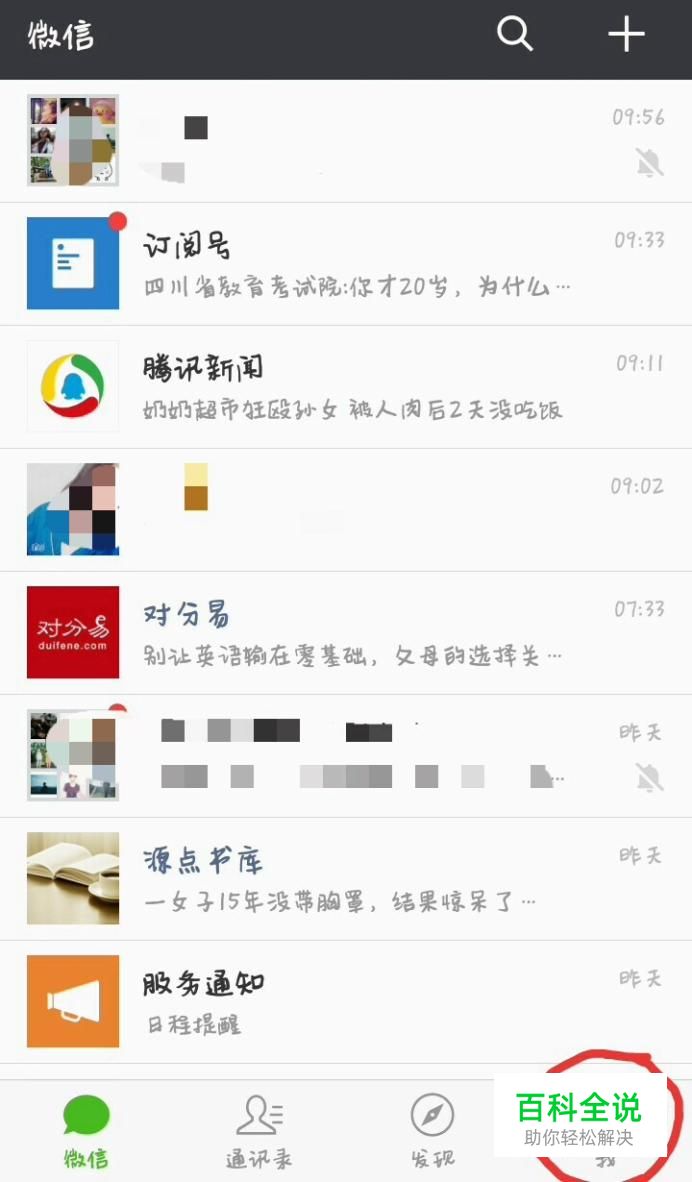Screen dimensions: 692x1182
Task: Open the search magnifier icon
Action: (515, 35)
